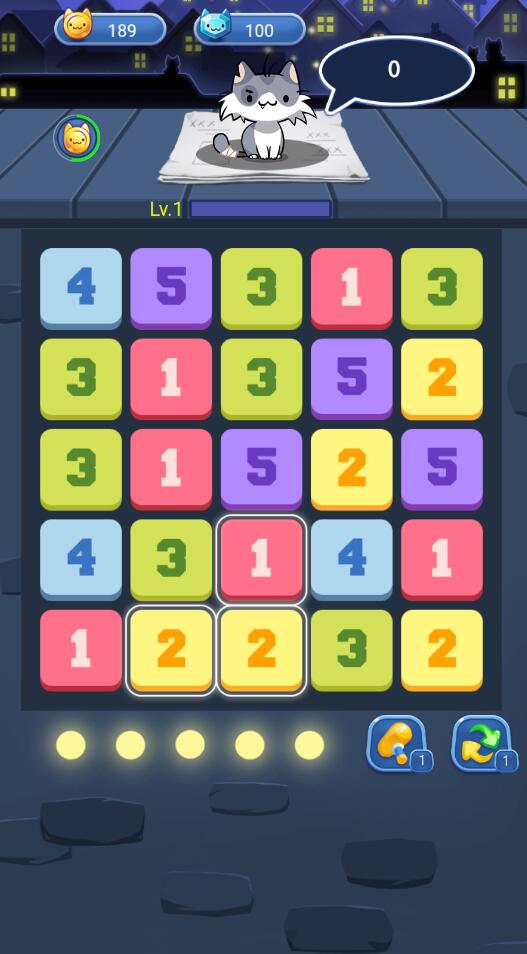The image size is (527, 954).
Task: Open the gold cat coin balance 189
Action: (x=110, y=29)
